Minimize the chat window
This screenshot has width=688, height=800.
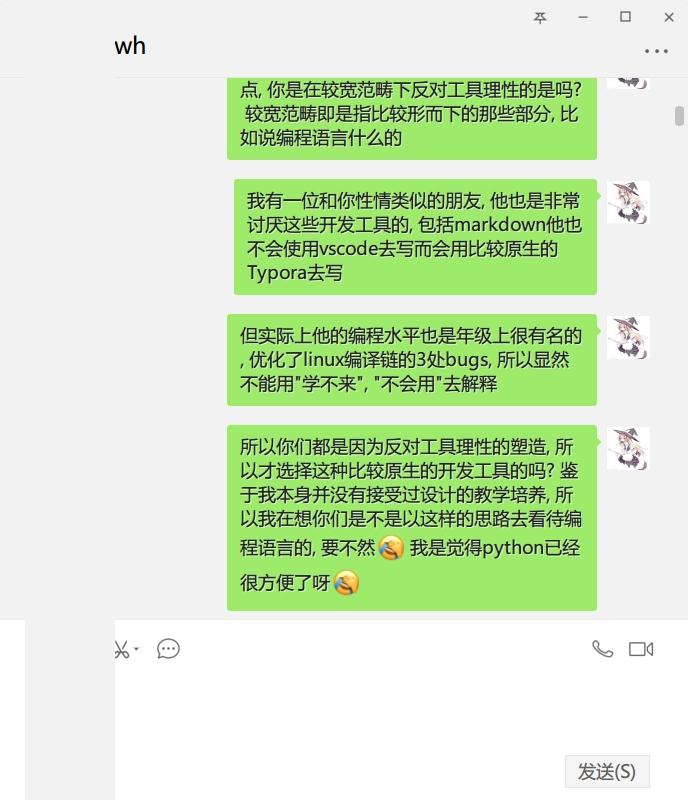583,17
